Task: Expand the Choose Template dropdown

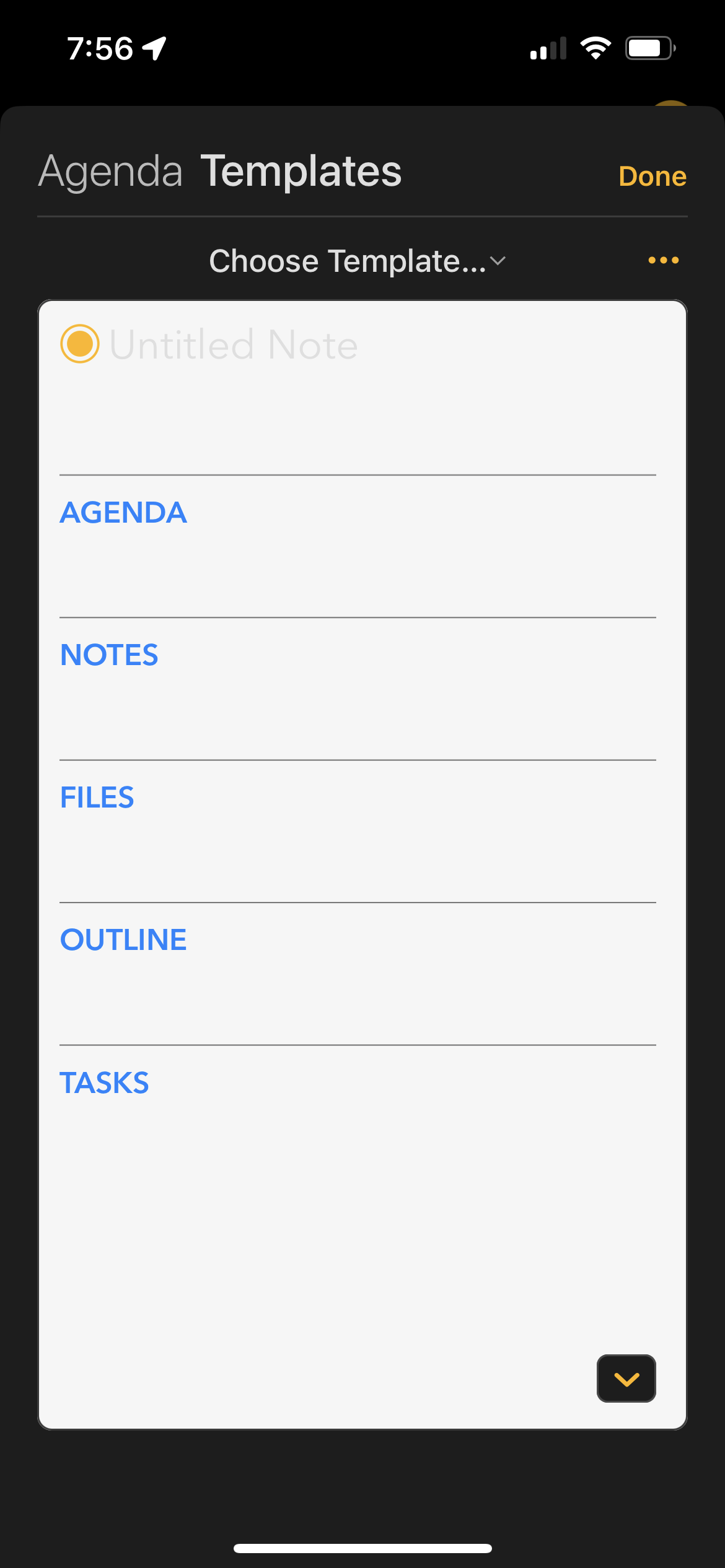Action: (x=358, y=261)
